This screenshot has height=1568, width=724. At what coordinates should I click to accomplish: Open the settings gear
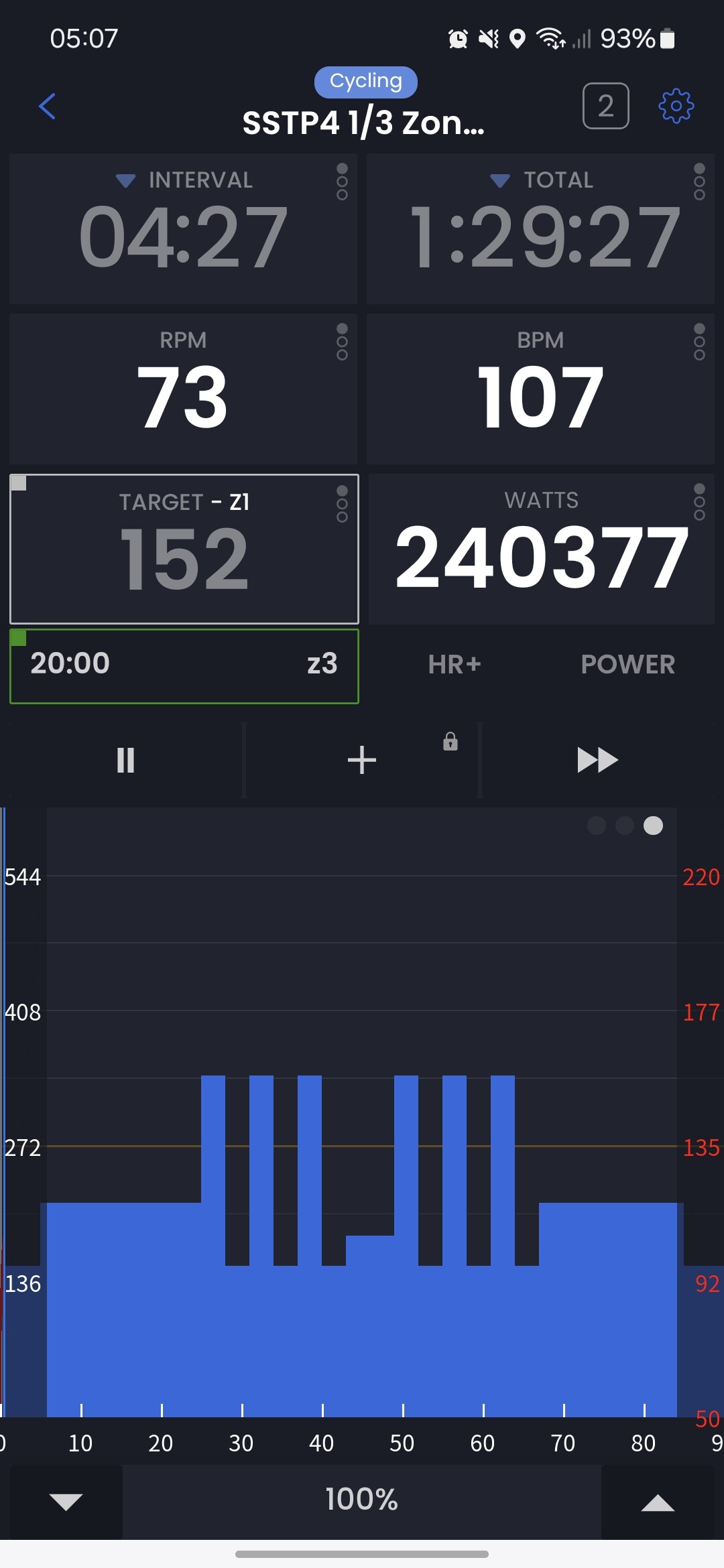[x=676, y=106]
